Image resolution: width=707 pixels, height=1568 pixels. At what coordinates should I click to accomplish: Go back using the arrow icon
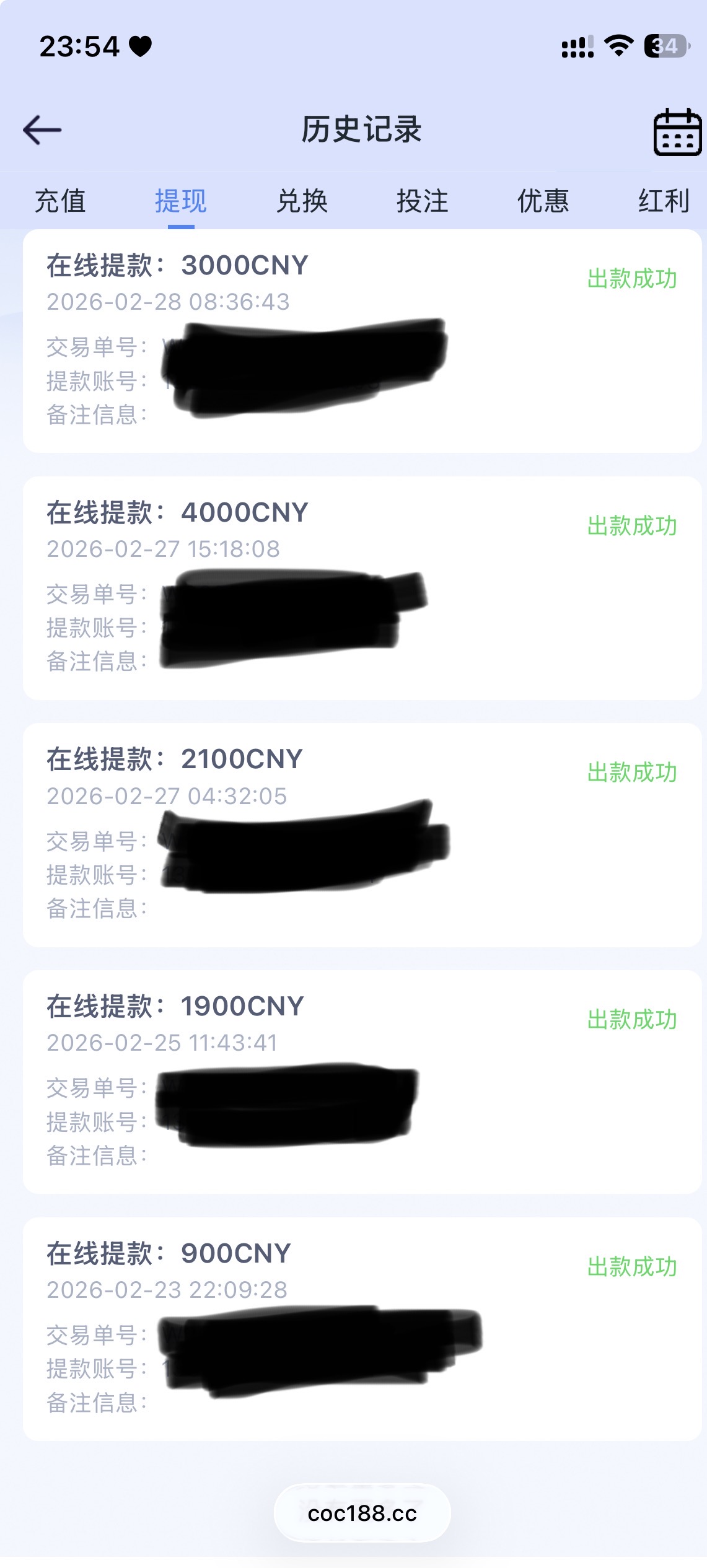[x=42, y=130]
